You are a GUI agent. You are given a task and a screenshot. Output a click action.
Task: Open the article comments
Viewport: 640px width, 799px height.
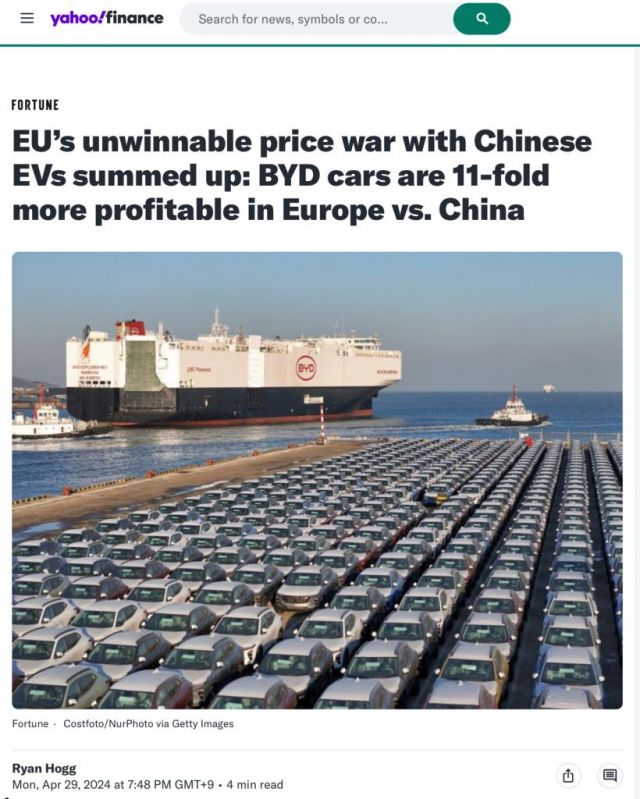609,775
